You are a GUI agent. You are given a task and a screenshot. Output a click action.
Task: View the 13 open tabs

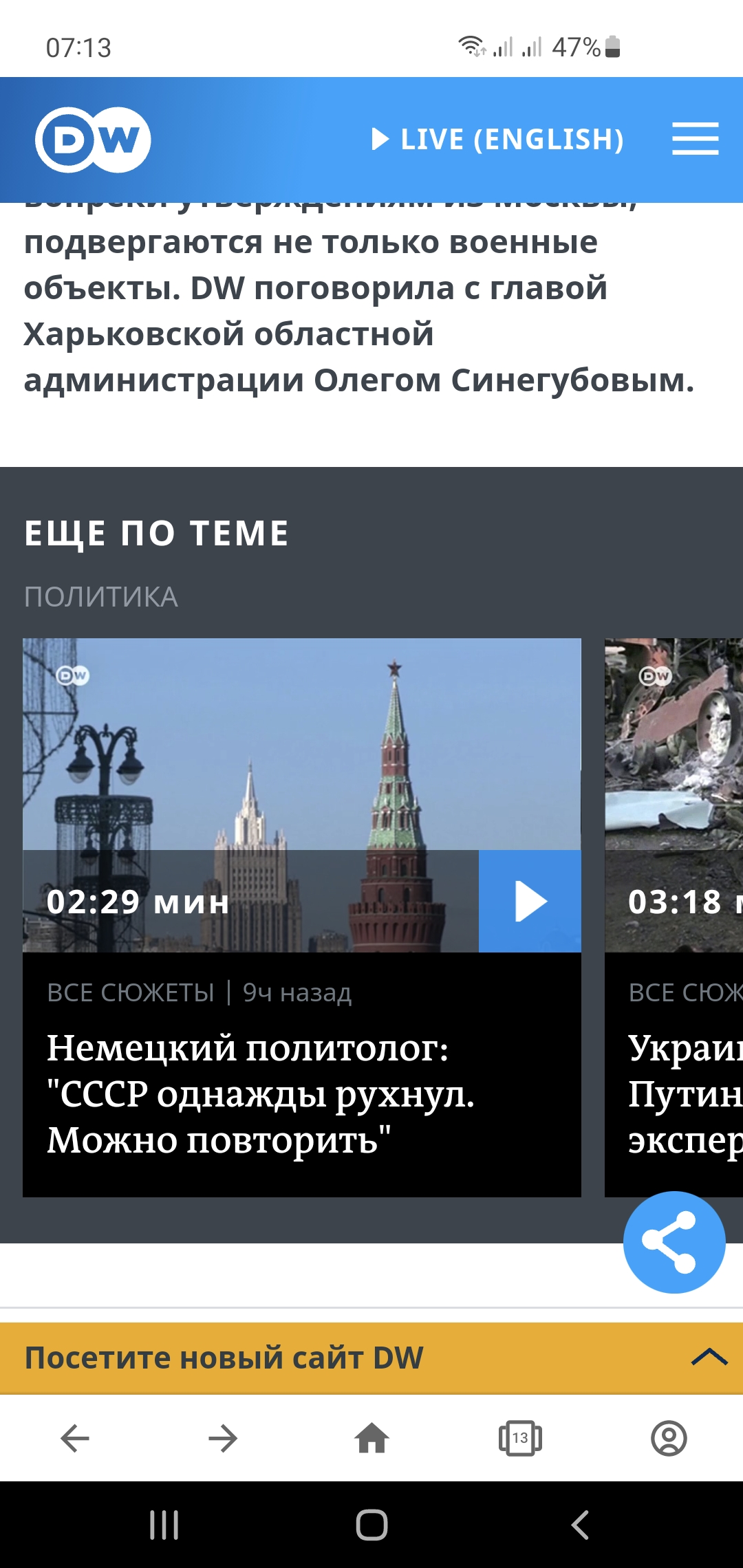[520, 1438]
